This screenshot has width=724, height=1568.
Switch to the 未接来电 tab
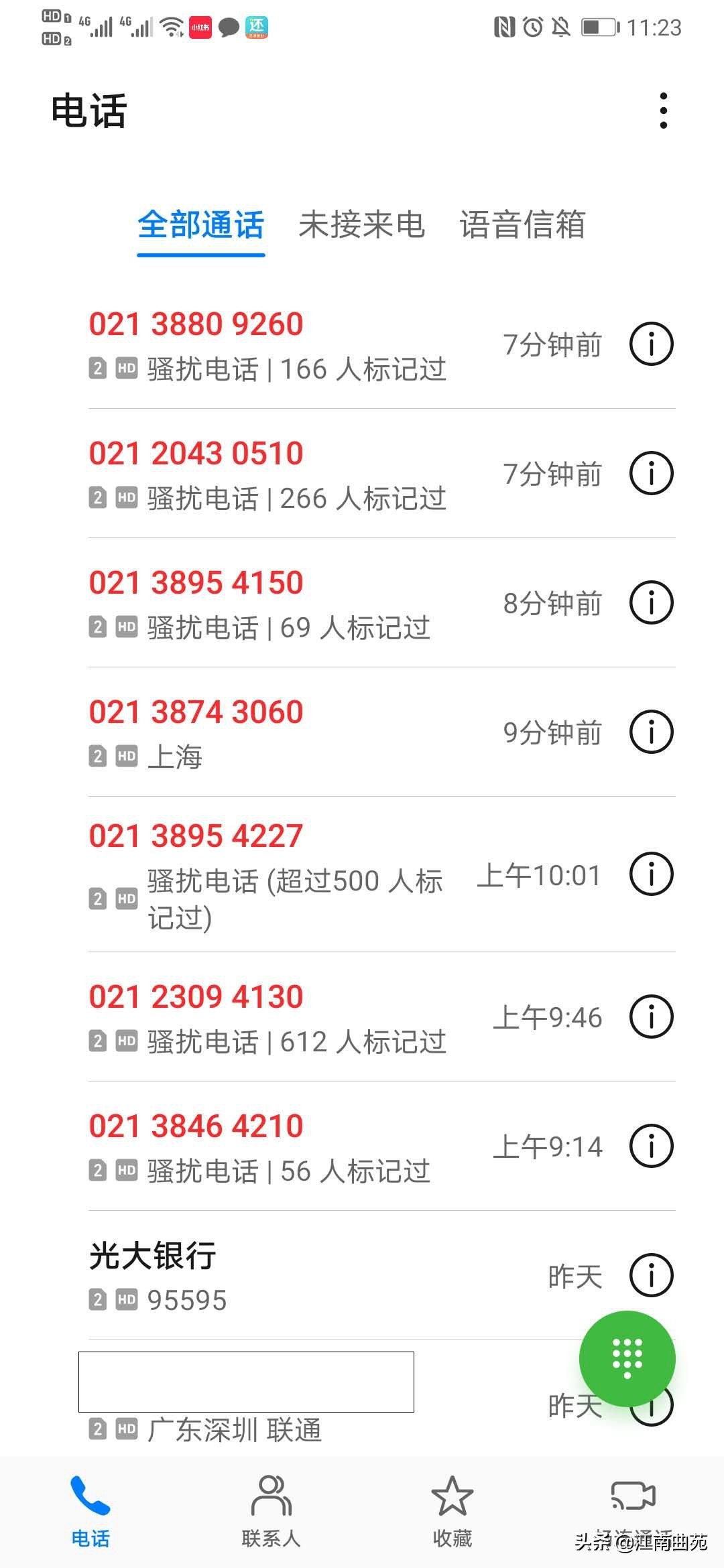(x=362, y=226)
